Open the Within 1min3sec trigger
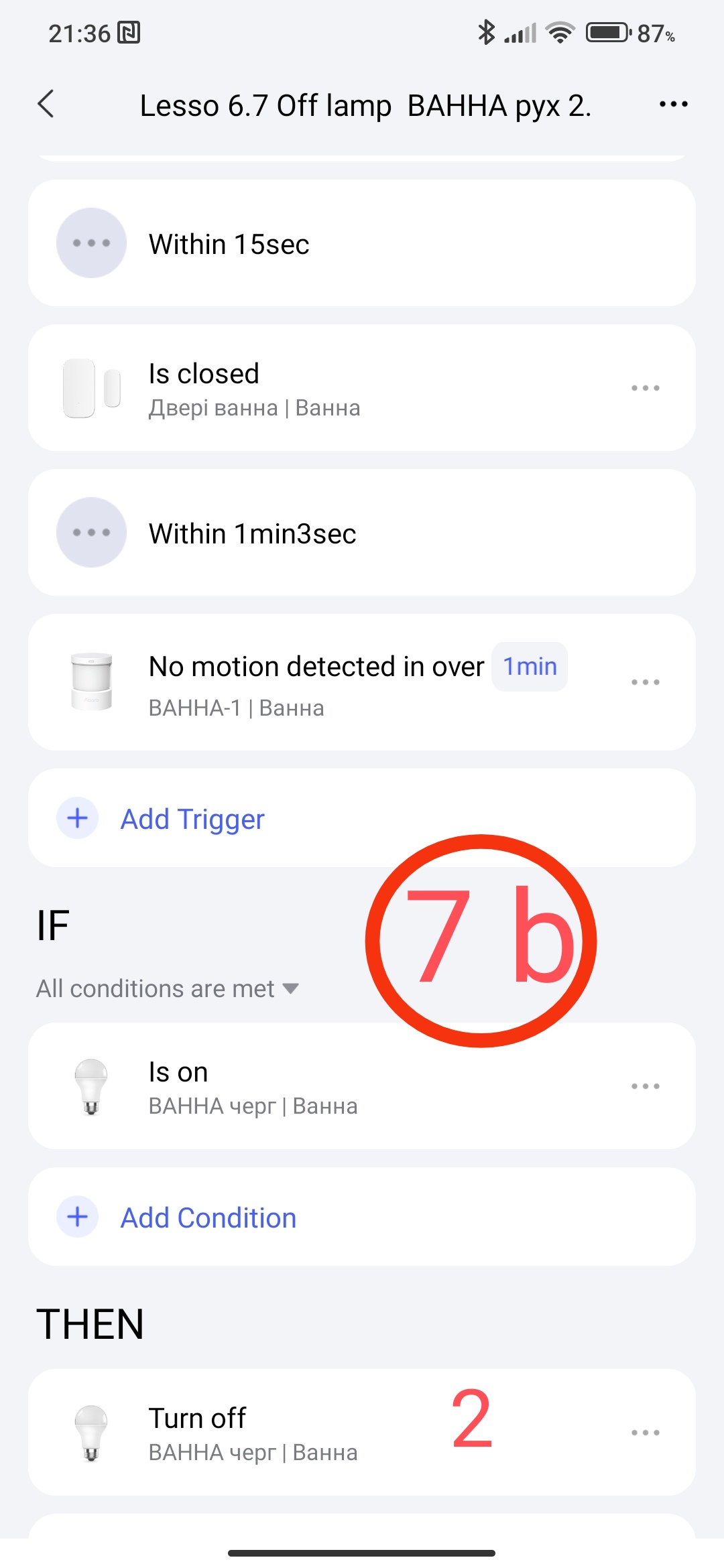 point(362,533)
